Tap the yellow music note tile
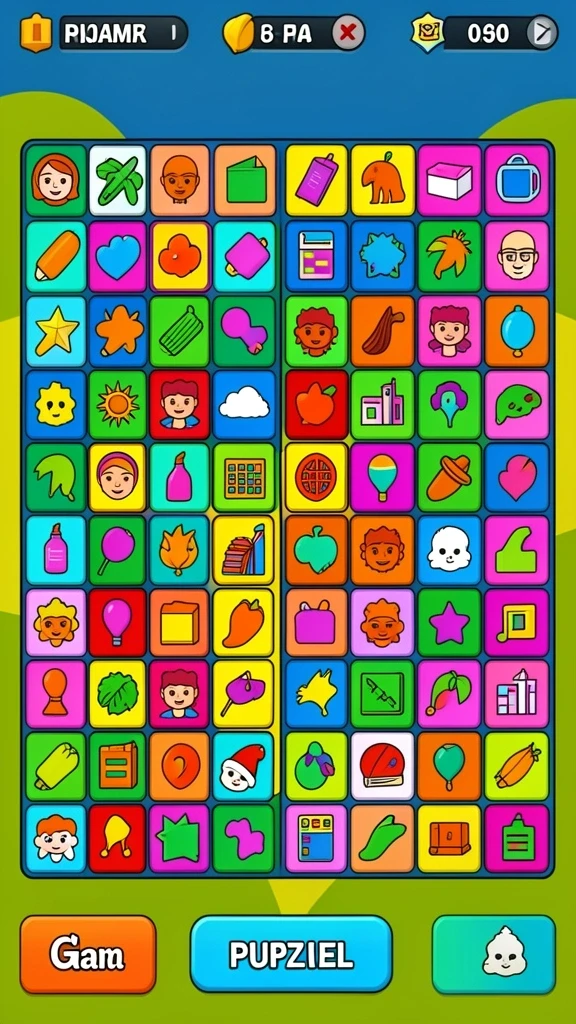Image resolution: width=576 pixels, height=1024 pixels. coord(517,622)
